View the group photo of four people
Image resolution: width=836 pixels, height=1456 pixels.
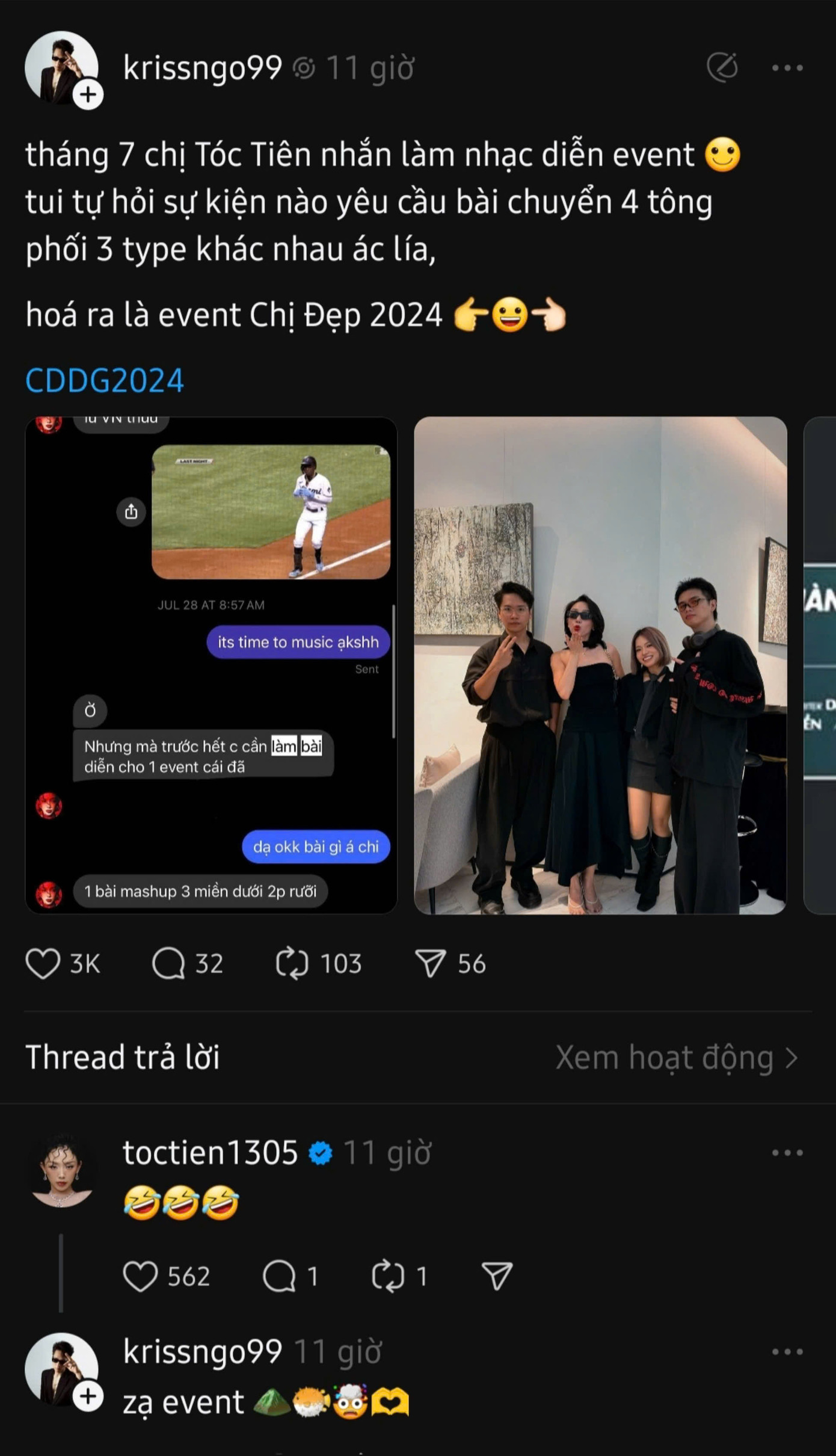(x=600, y=665)
